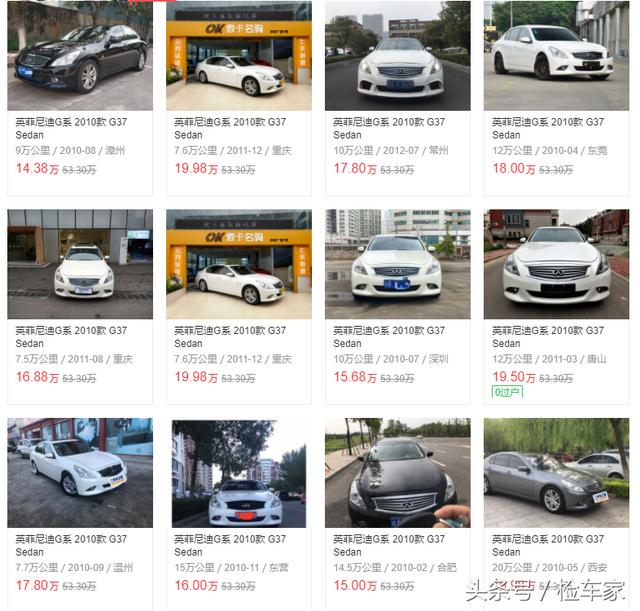Select the 16.88万 G37 listing in 重庆
Image resolution: width=640 pixels, height=611 pixels.
(80, 265)
